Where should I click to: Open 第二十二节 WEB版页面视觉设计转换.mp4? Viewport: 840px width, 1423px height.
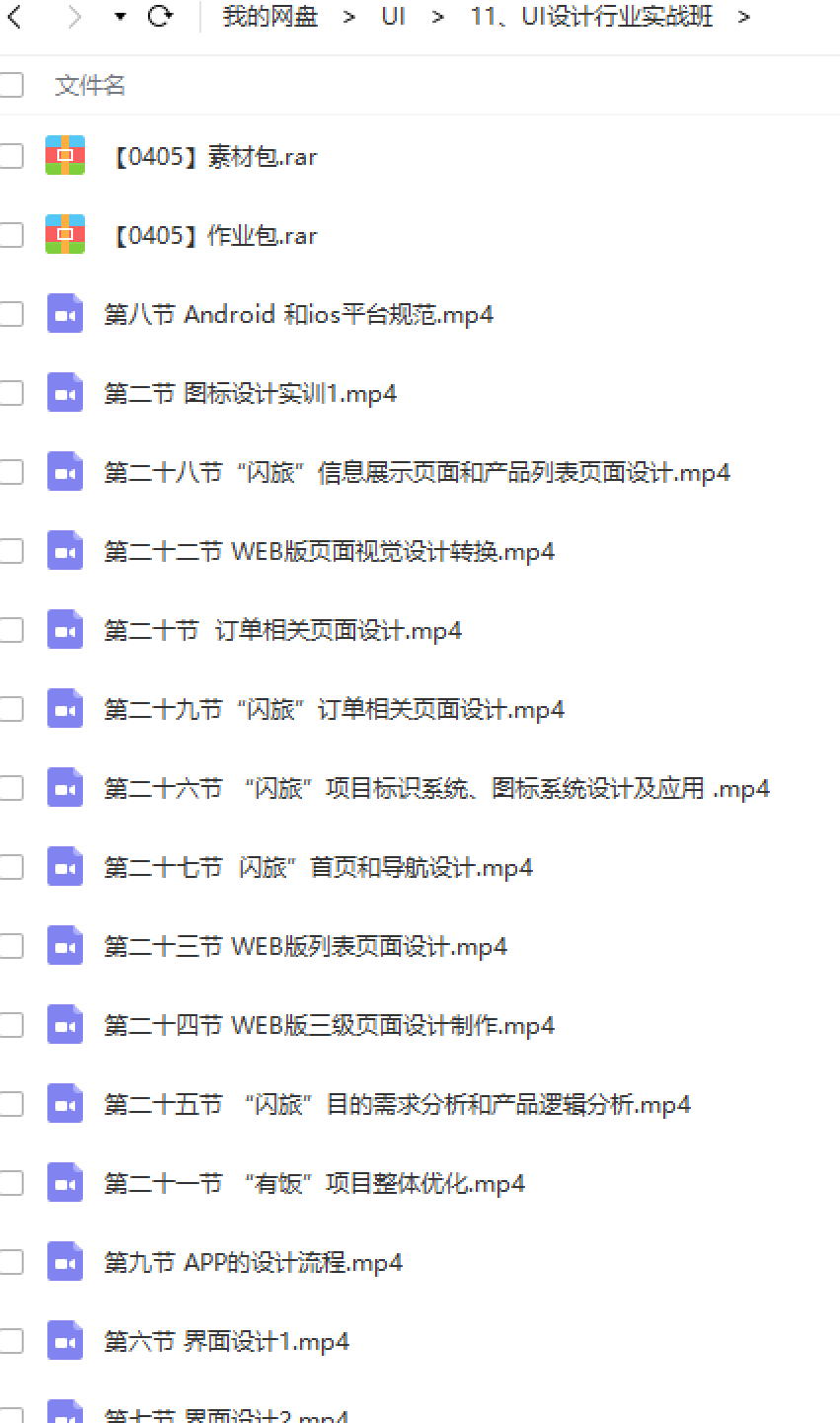[x=330, y=552]
